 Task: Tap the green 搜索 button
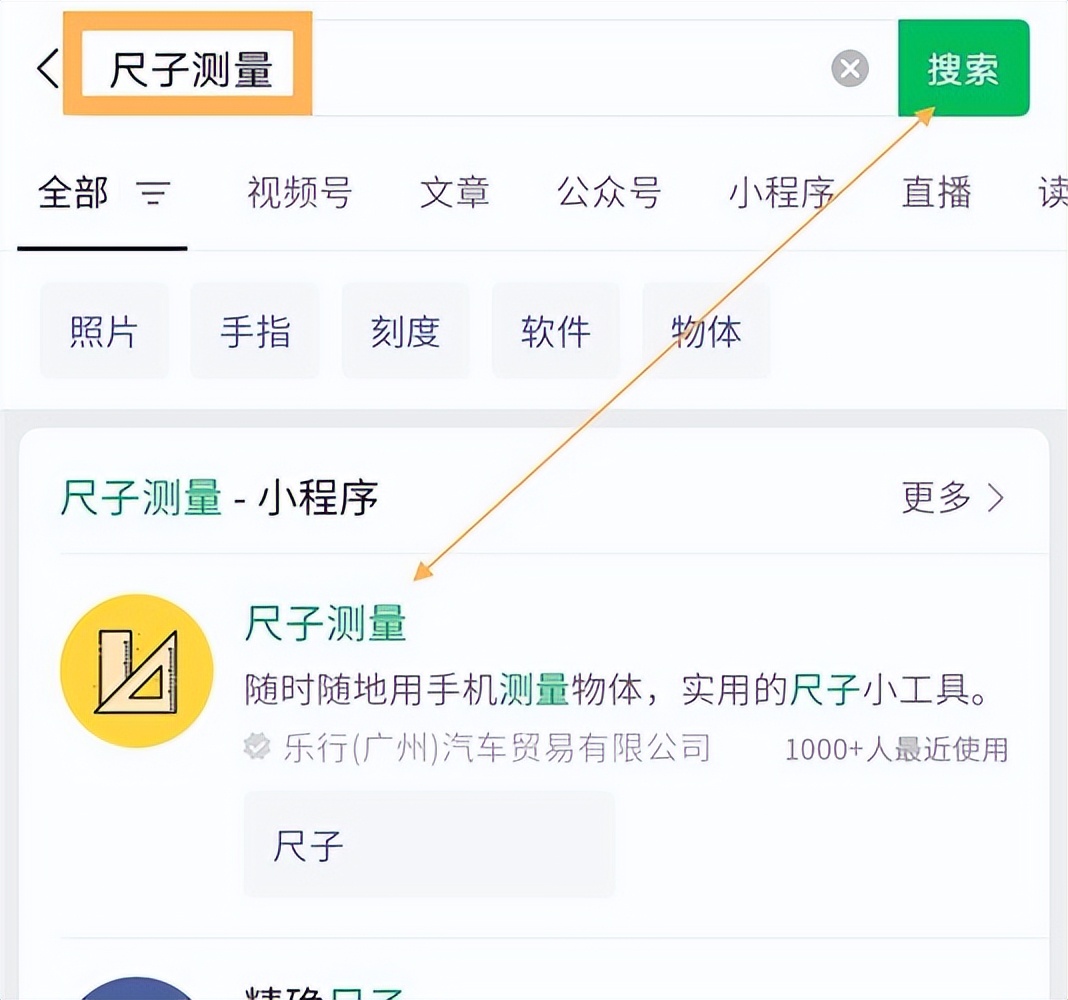point(963,69)
